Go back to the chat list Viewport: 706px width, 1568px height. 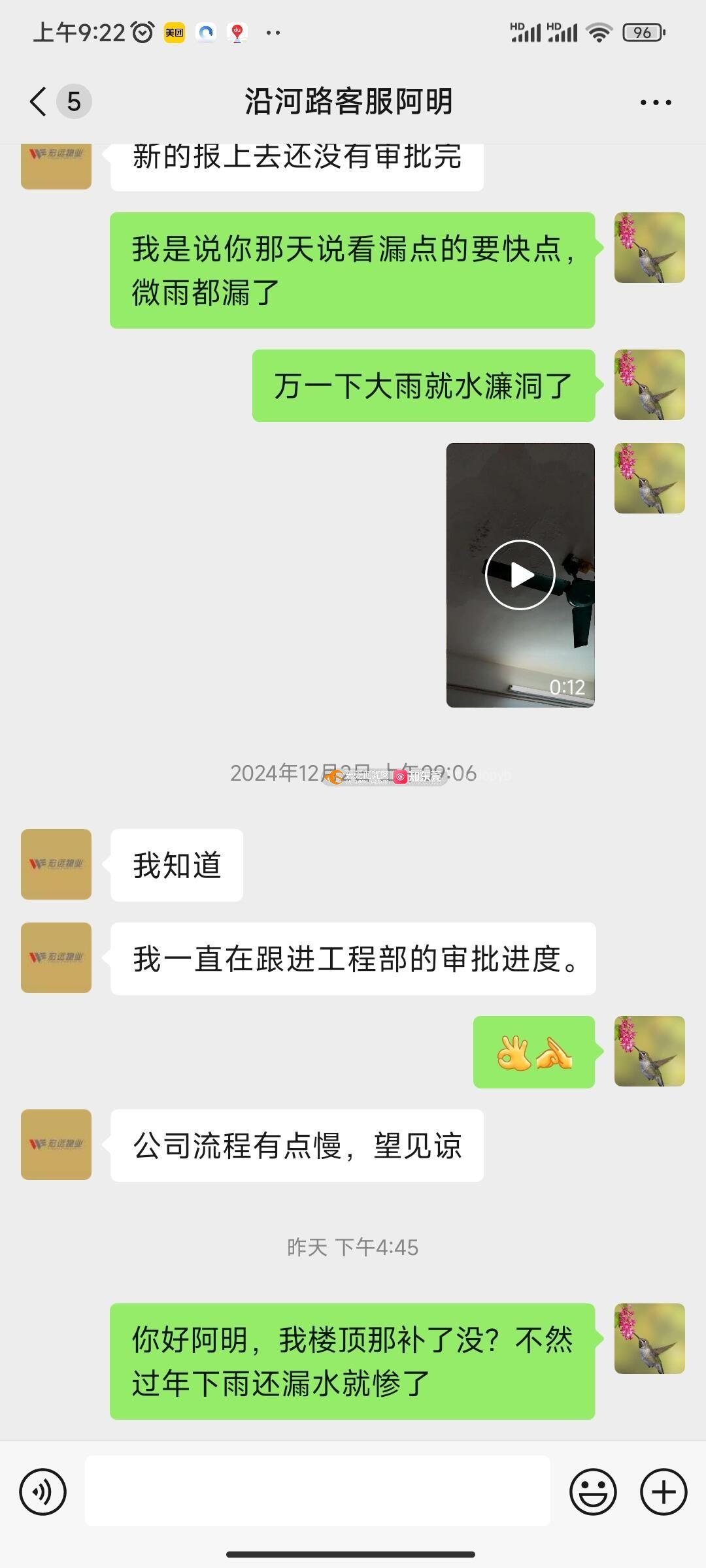(39, 102)
